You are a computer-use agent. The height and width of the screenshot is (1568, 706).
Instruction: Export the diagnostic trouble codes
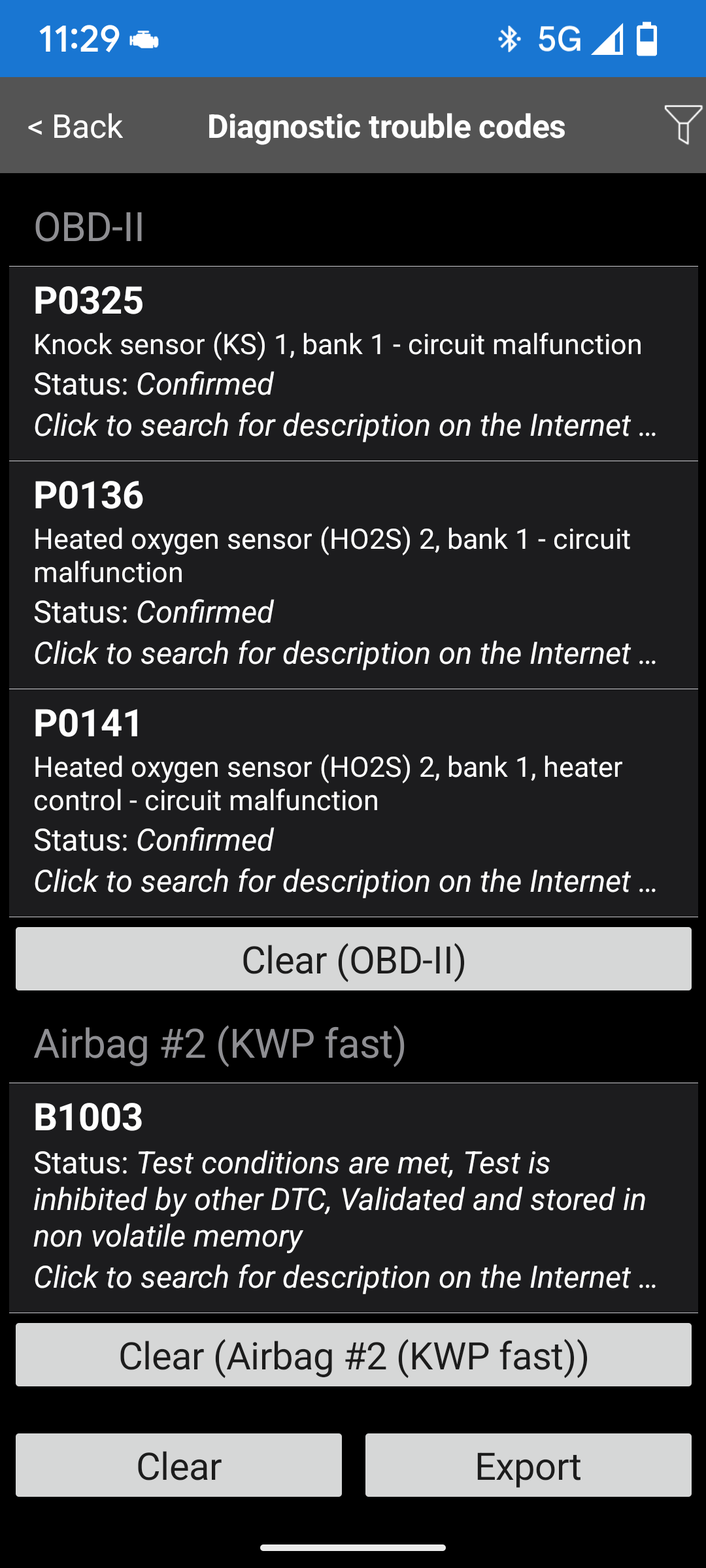[528, 1465]
